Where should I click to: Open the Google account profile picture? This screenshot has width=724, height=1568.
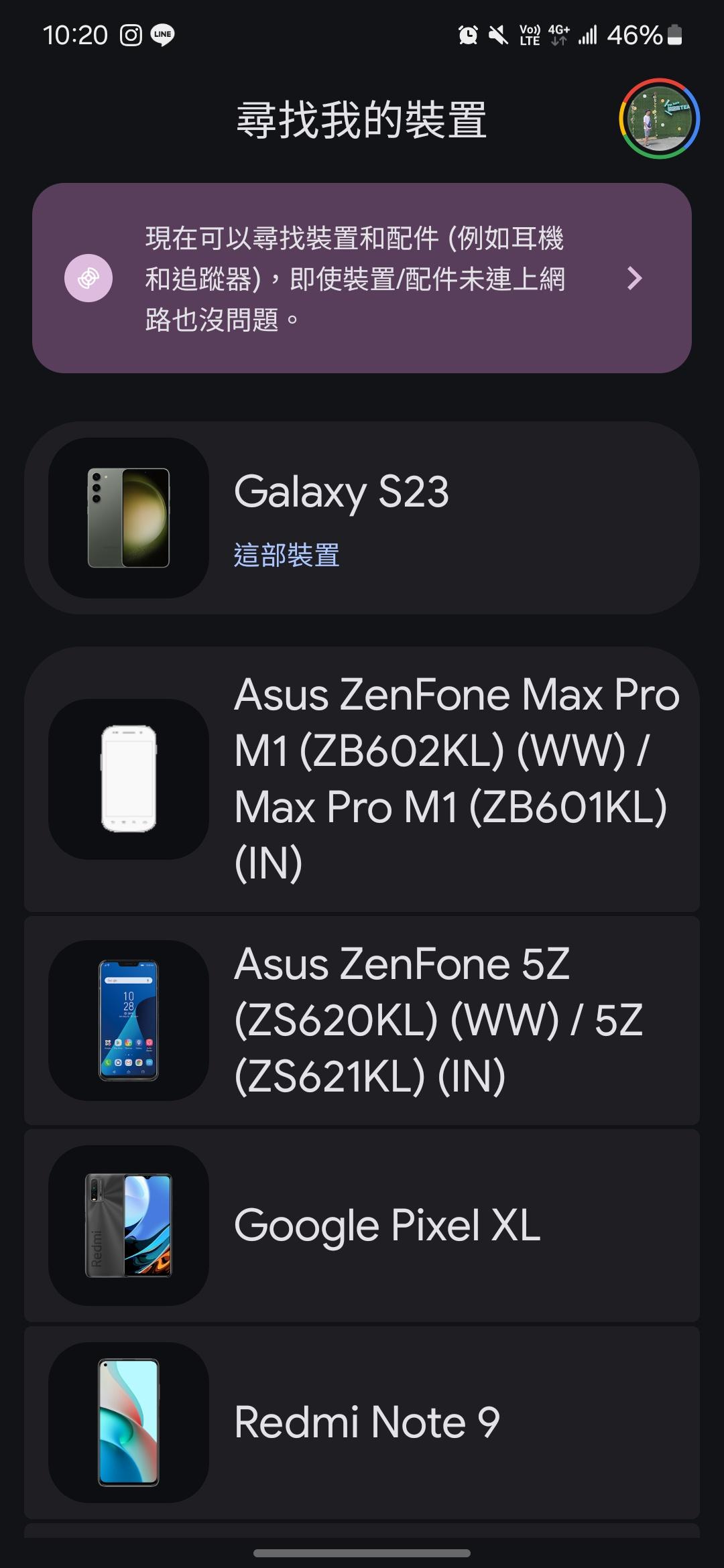coord(659,119)
